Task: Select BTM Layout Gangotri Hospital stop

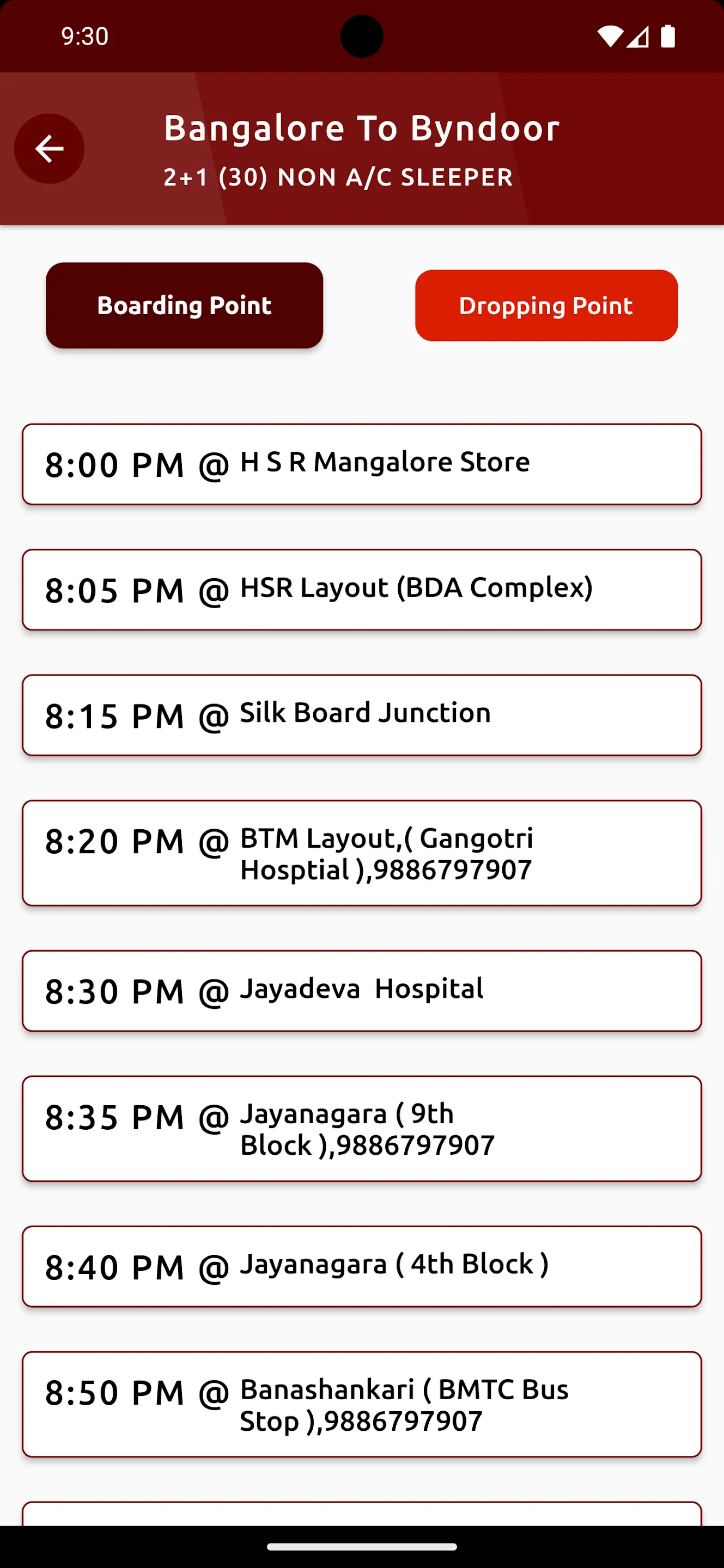Action: (x=362, y=853)
